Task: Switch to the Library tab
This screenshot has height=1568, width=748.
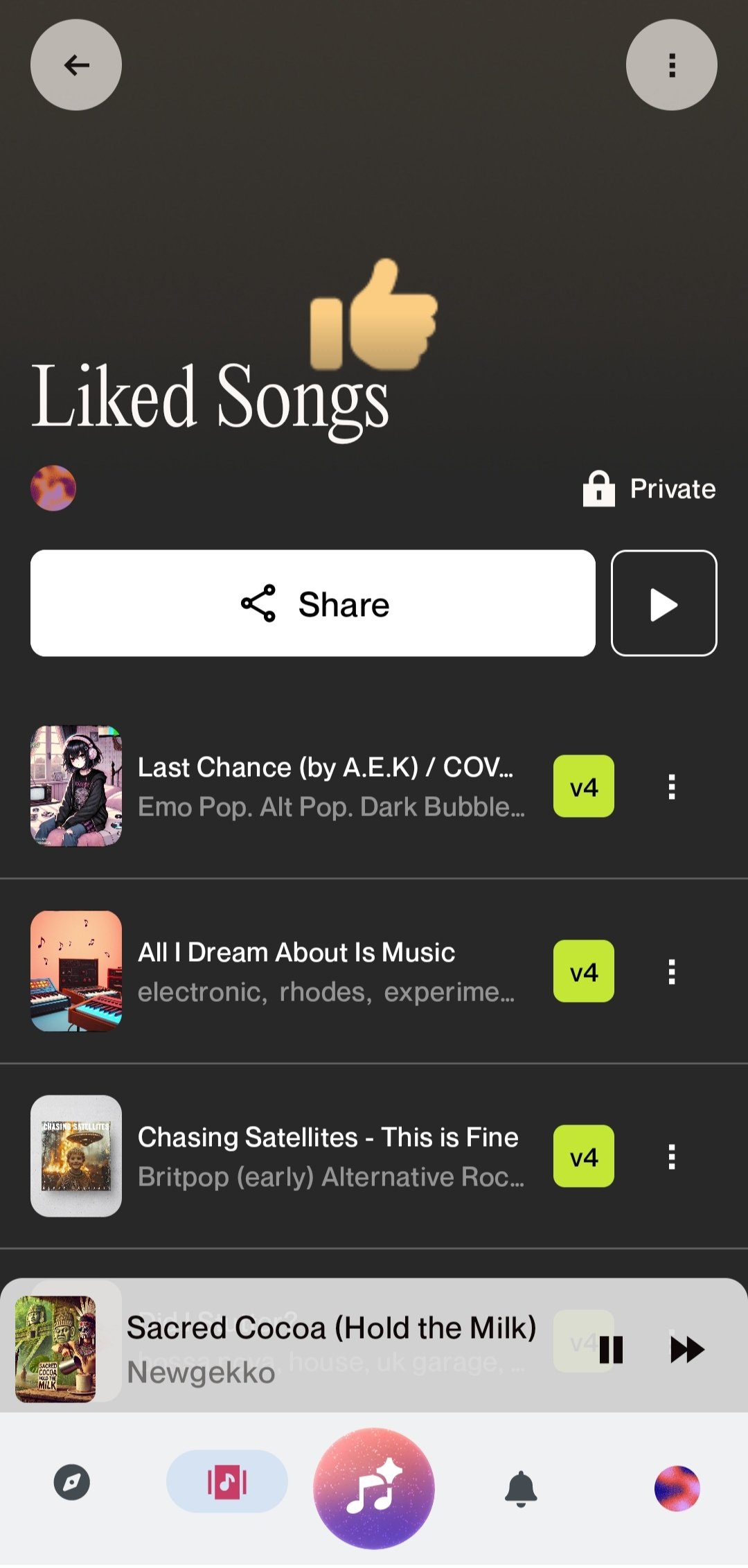Action: [x=226, y=1482]
